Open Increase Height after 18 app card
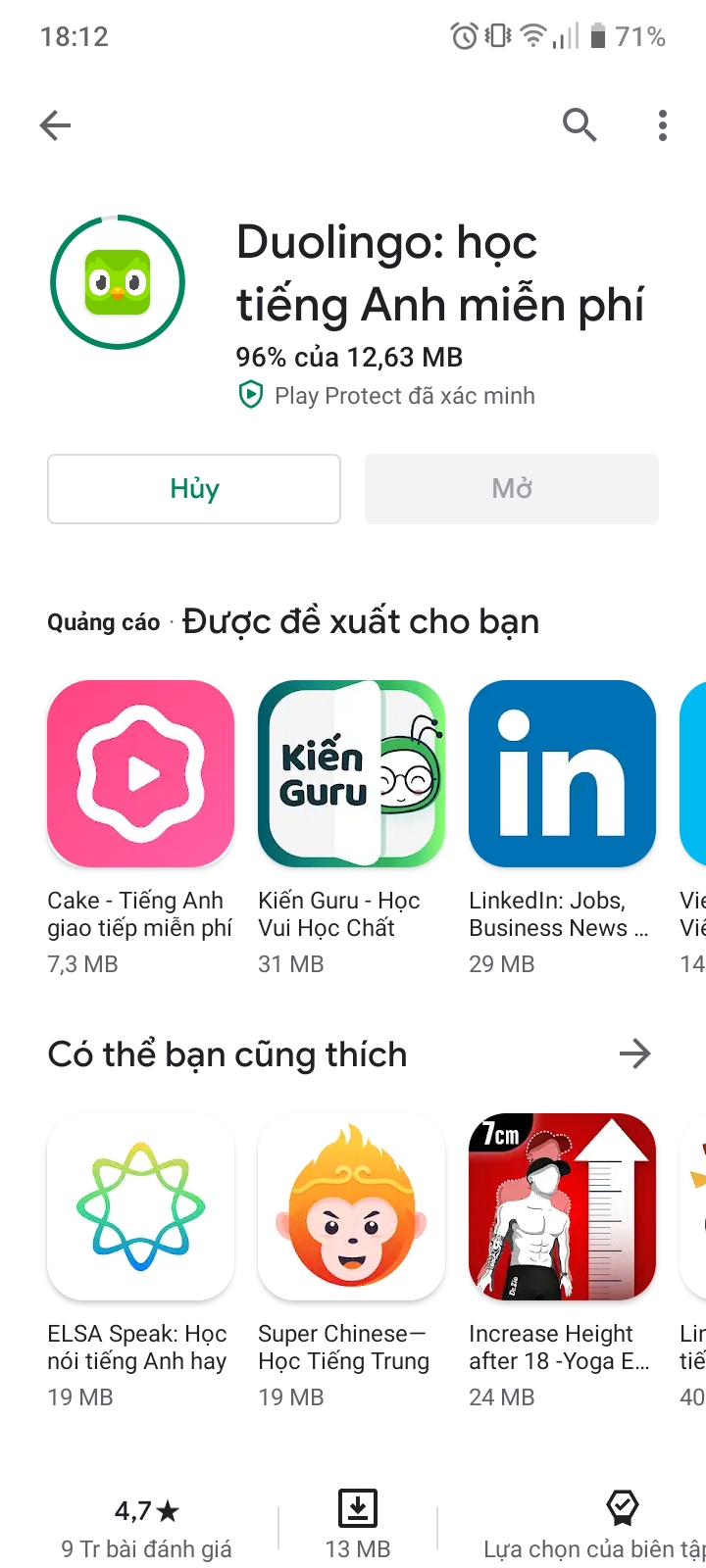The image size is (706, 1568). coord(562,1207)
